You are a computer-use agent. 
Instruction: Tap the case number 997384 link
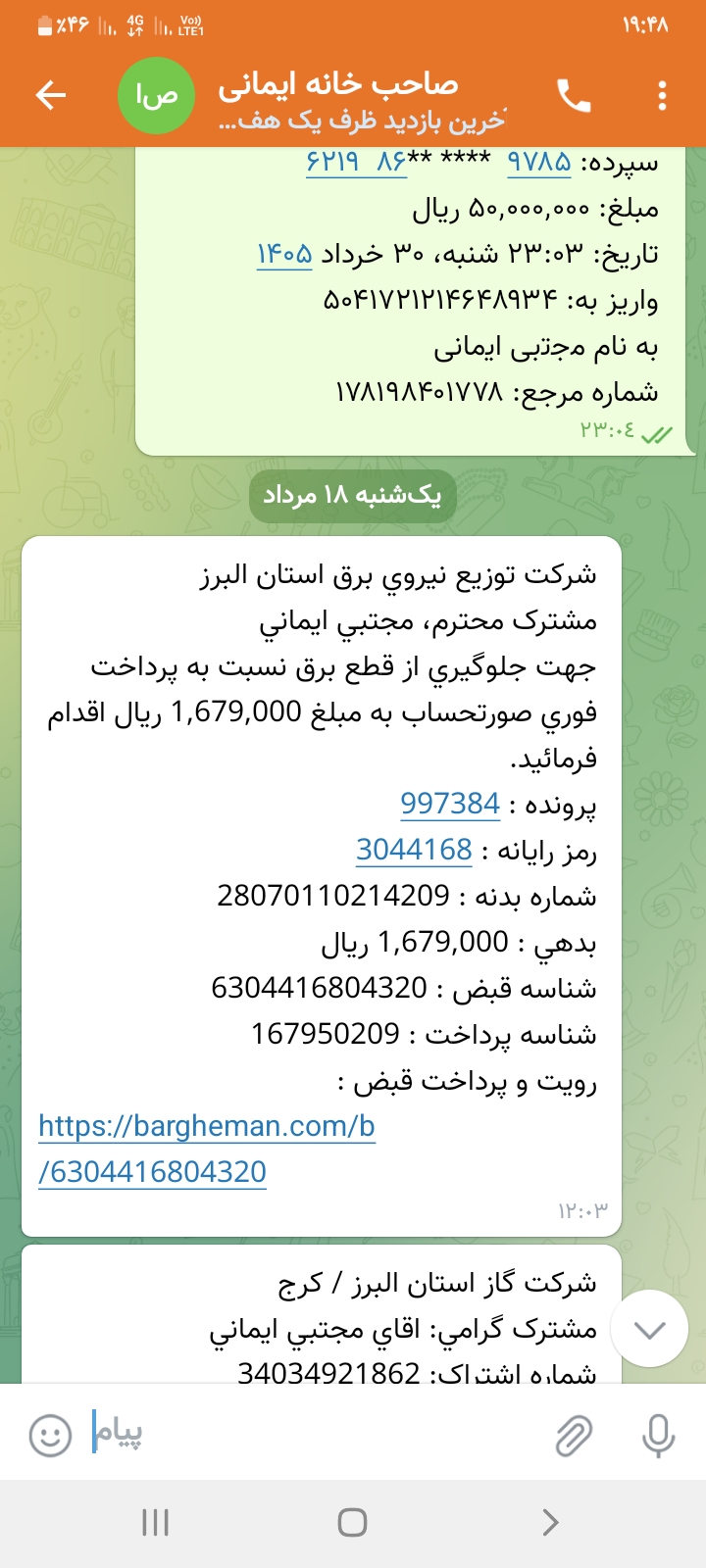(450, 804)
